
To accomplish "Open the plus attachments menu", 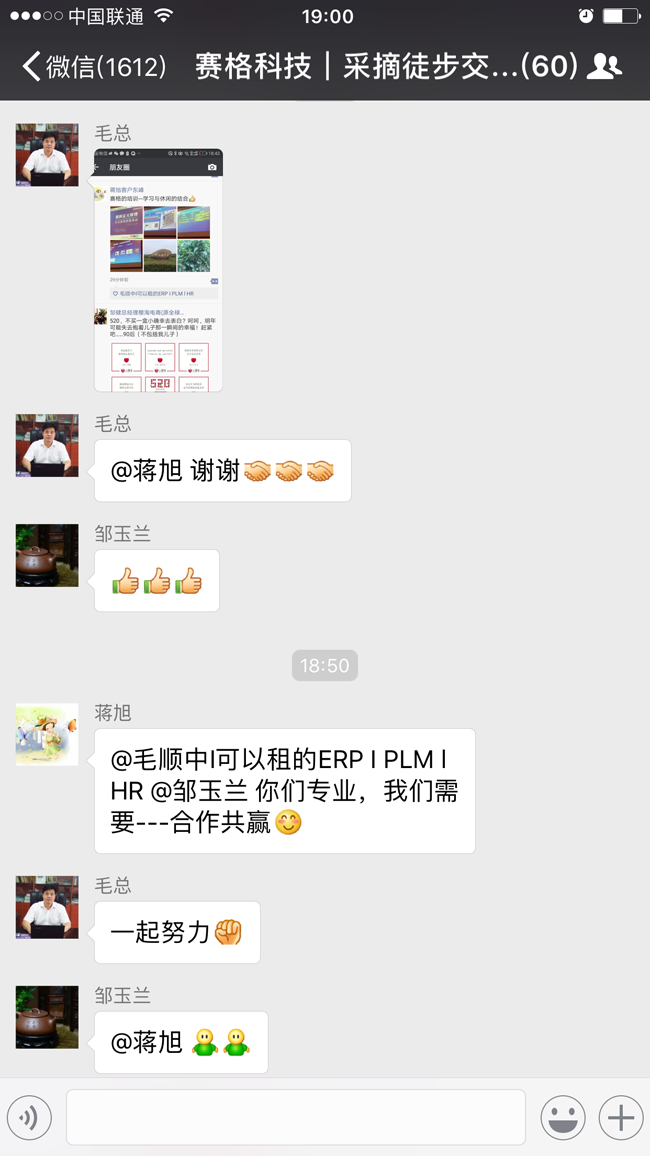I will click(620, 1117).
